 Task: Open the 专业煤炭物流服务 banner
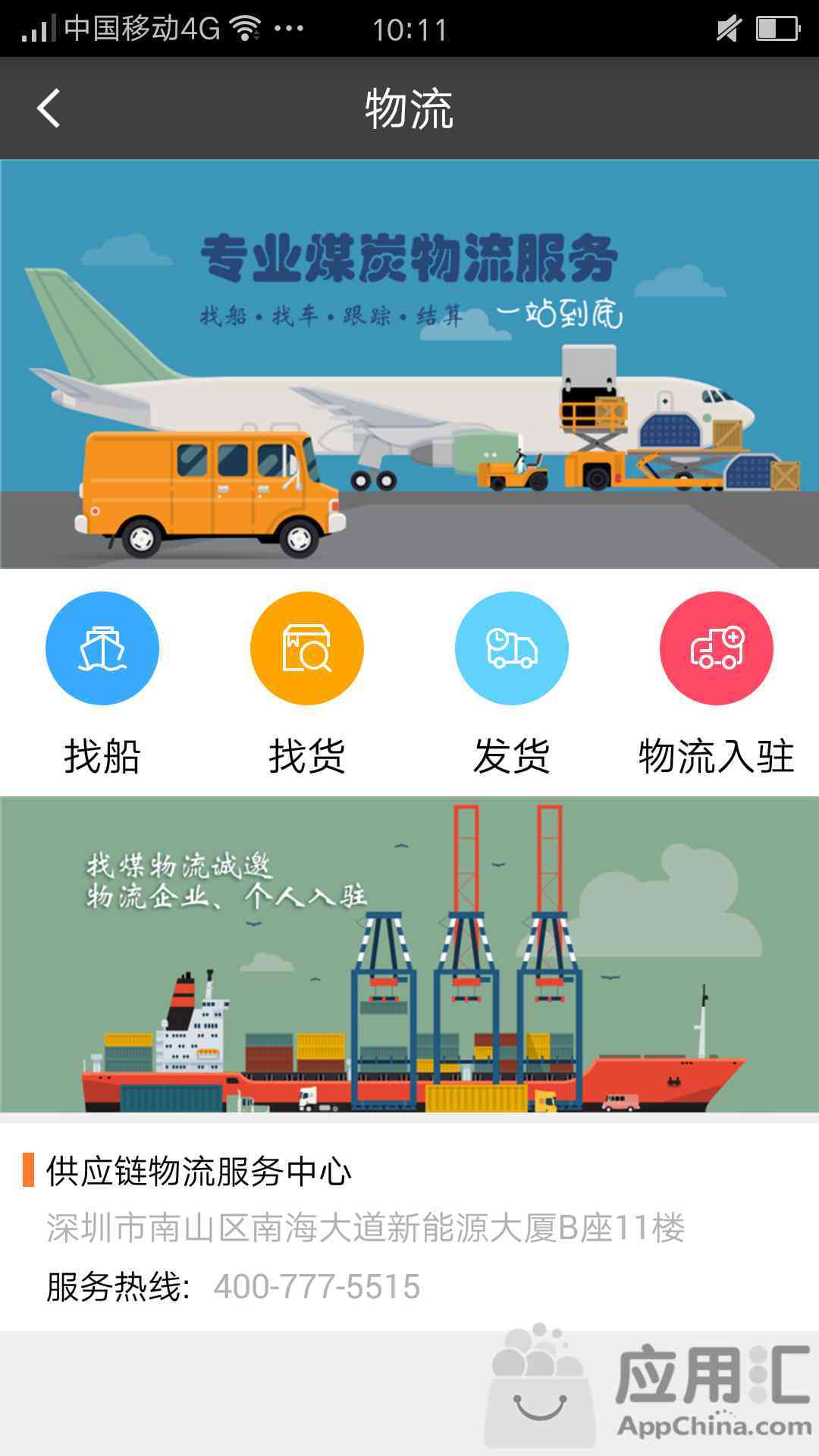[x=409, y=364]
